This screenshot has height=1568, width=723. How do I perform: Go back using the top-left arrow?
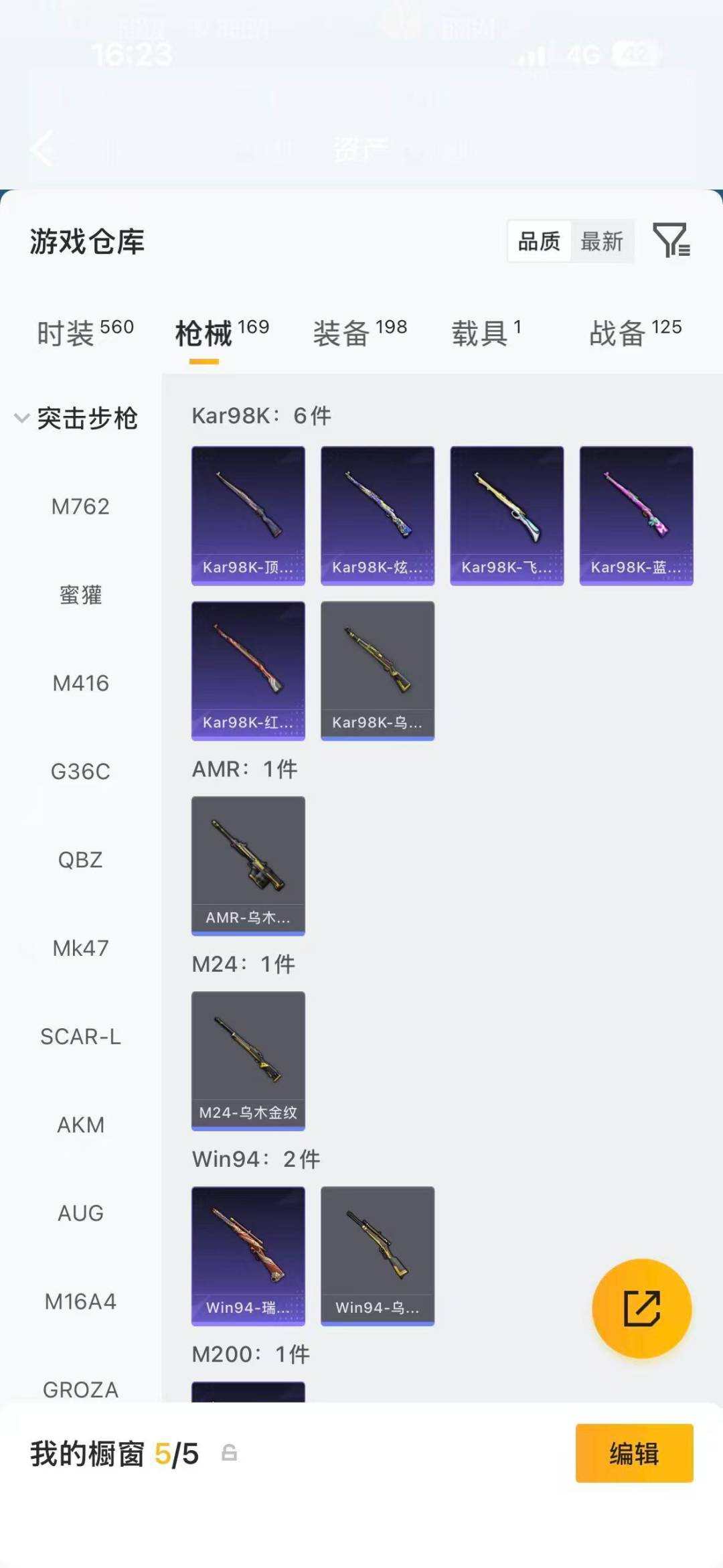click(x=43, y=148)
